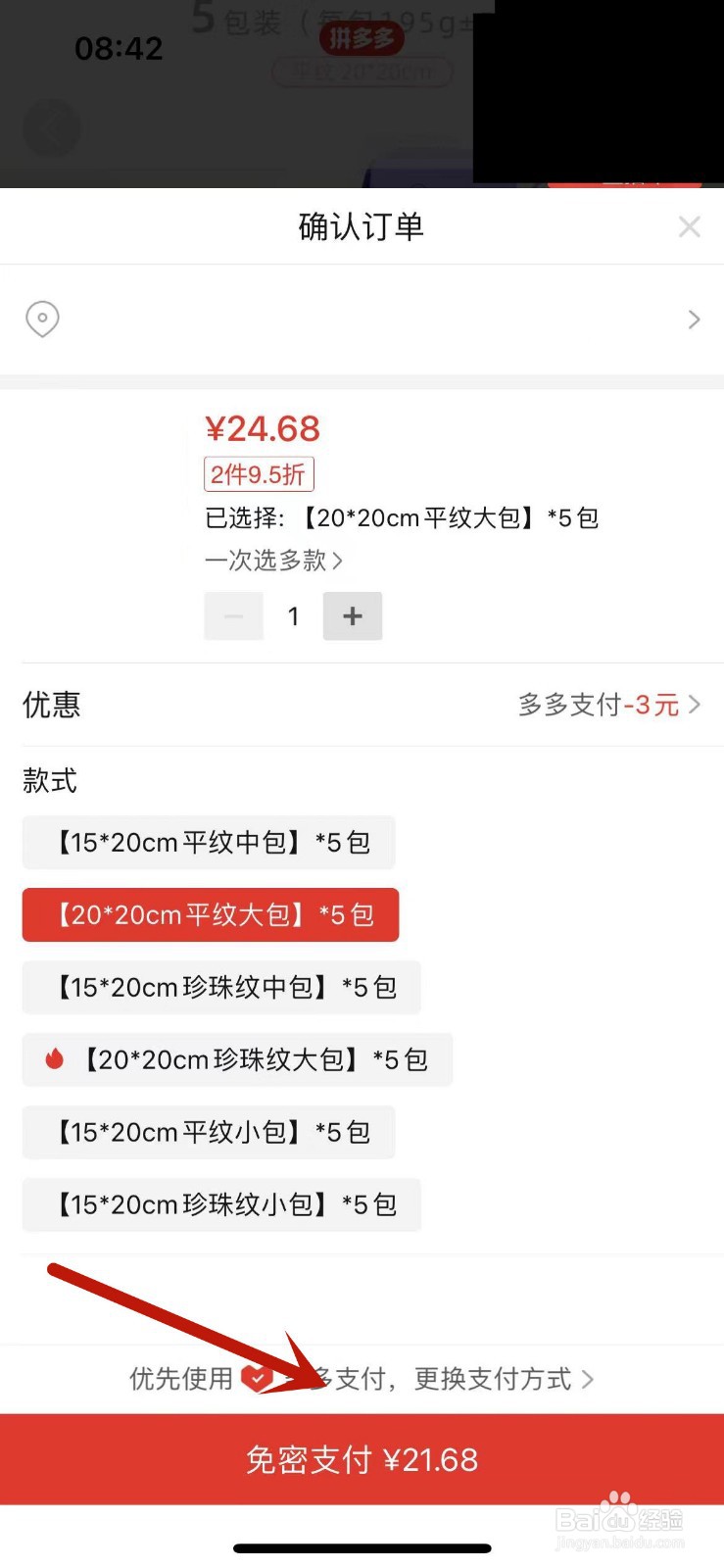Screen dimensions: 724x1568
Task: Open the 优惠 多多支付-3元 discount row
Action: (362, 705)
